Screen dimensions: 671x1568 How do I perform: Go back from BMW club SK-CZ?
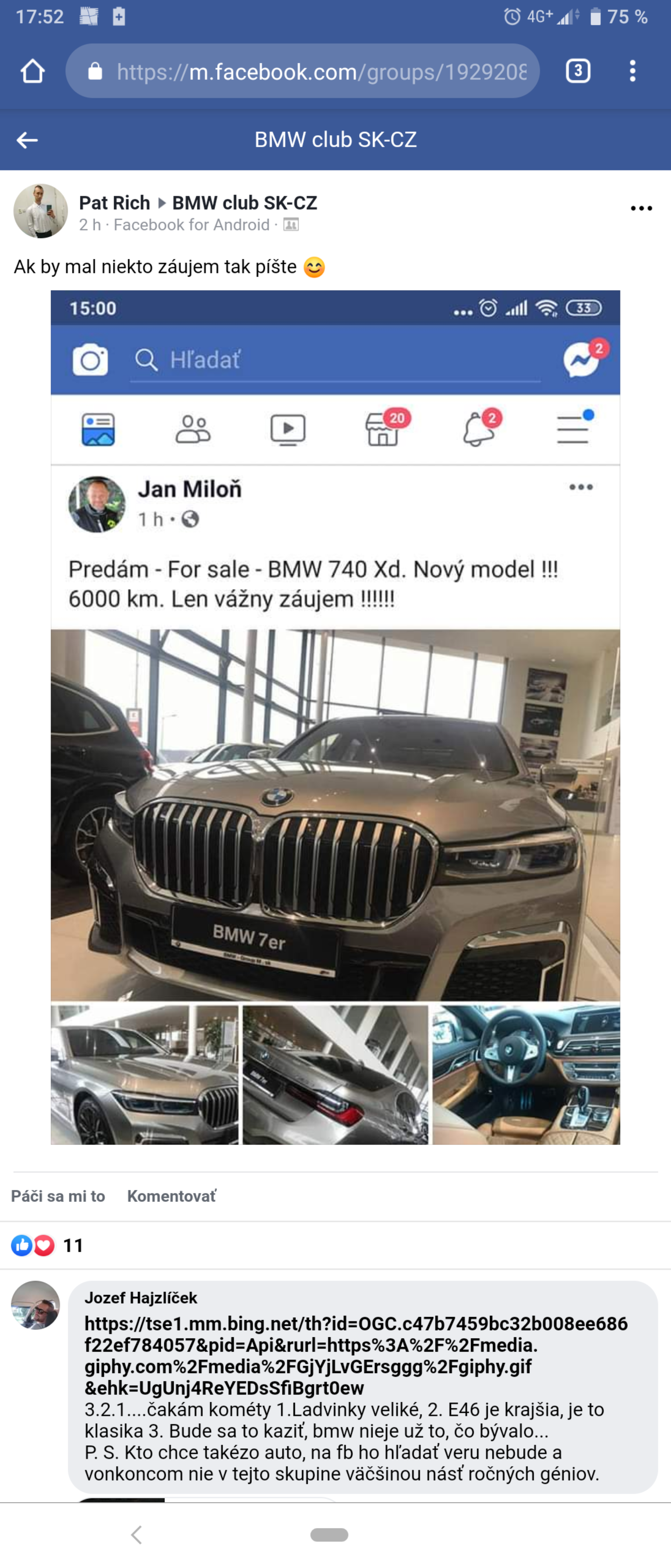[27, 140]
